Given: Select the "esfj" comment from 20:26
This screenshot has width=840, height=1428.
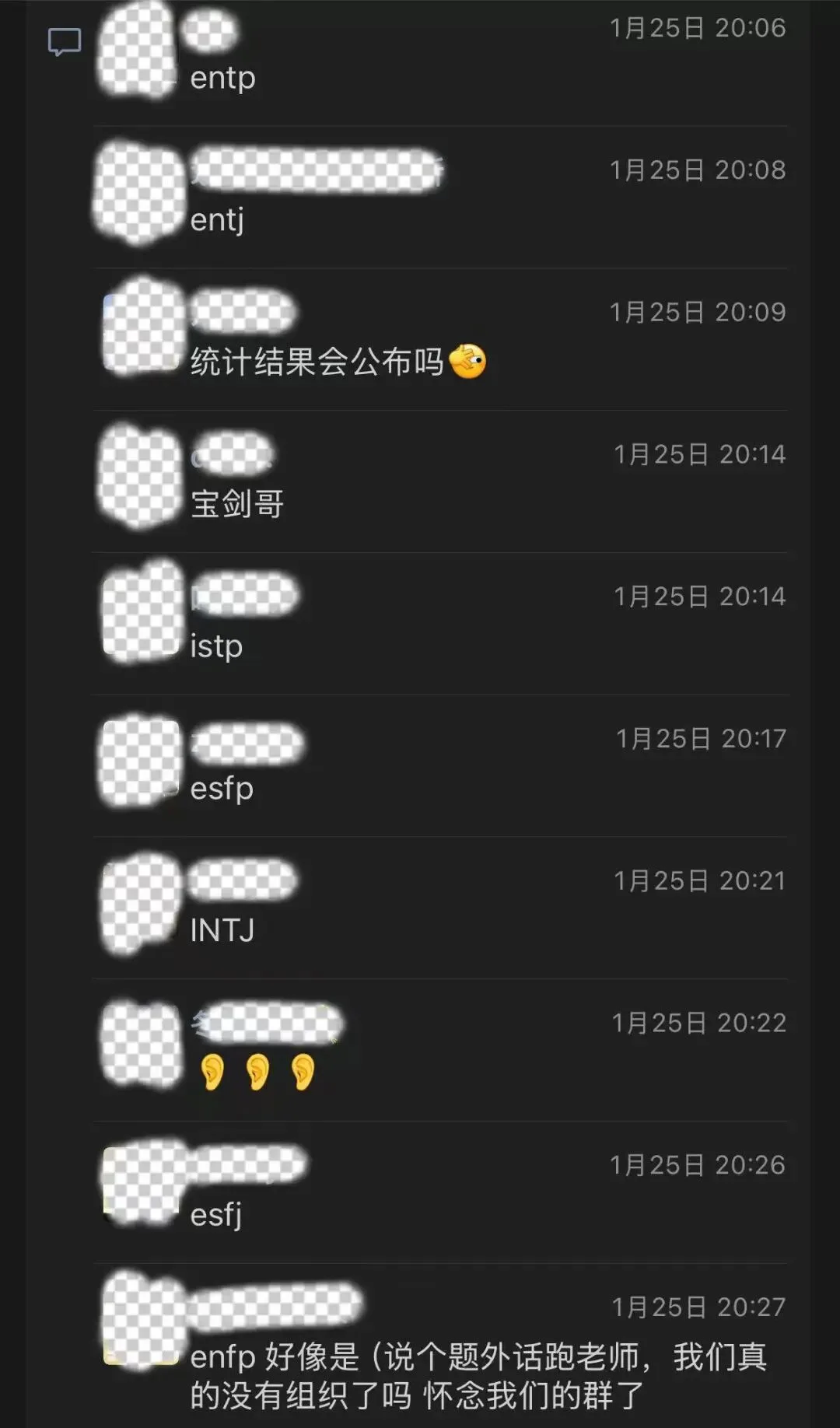Looking at the screenshot, I should [216, 1214].
